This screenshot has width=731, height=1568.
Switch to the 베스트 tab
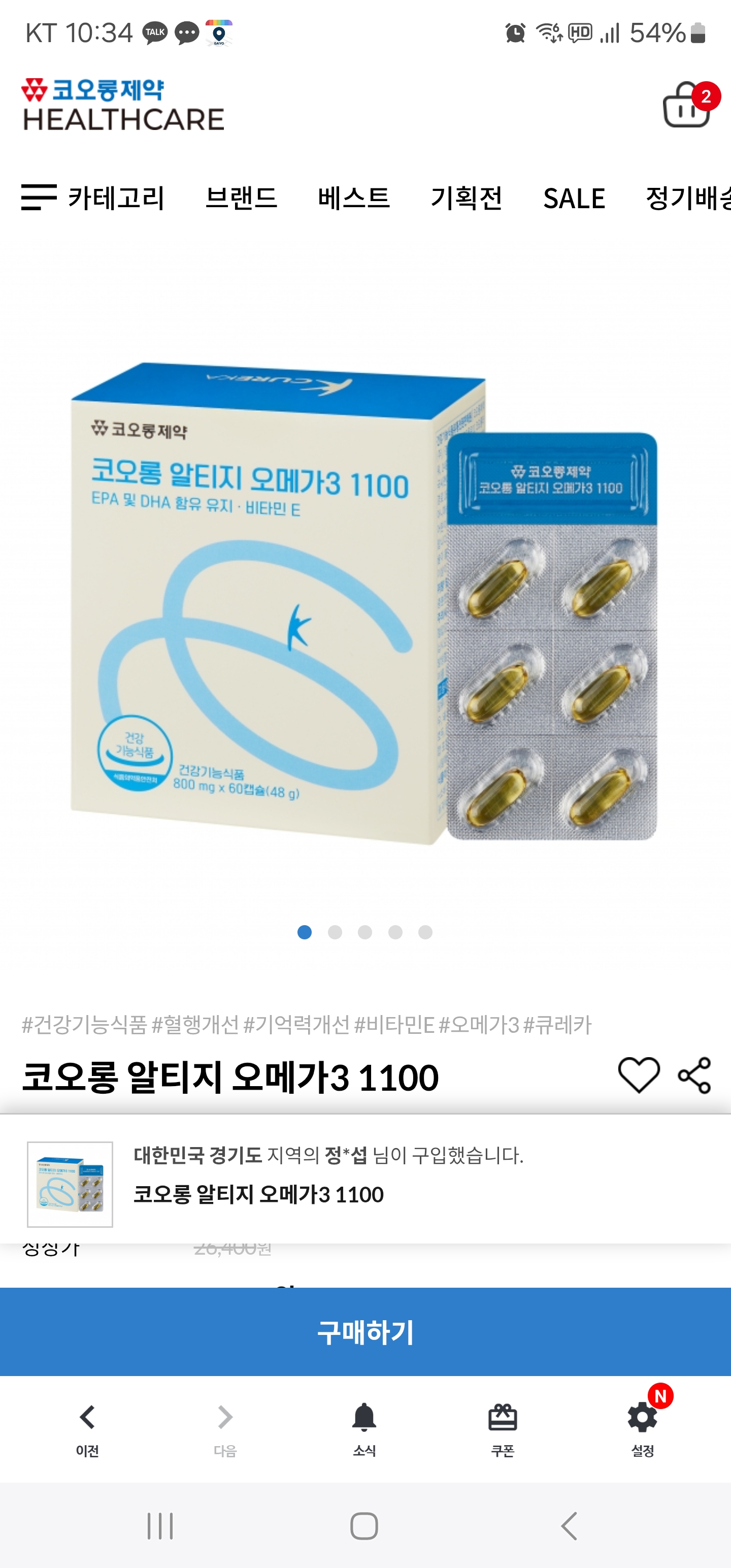354,198
